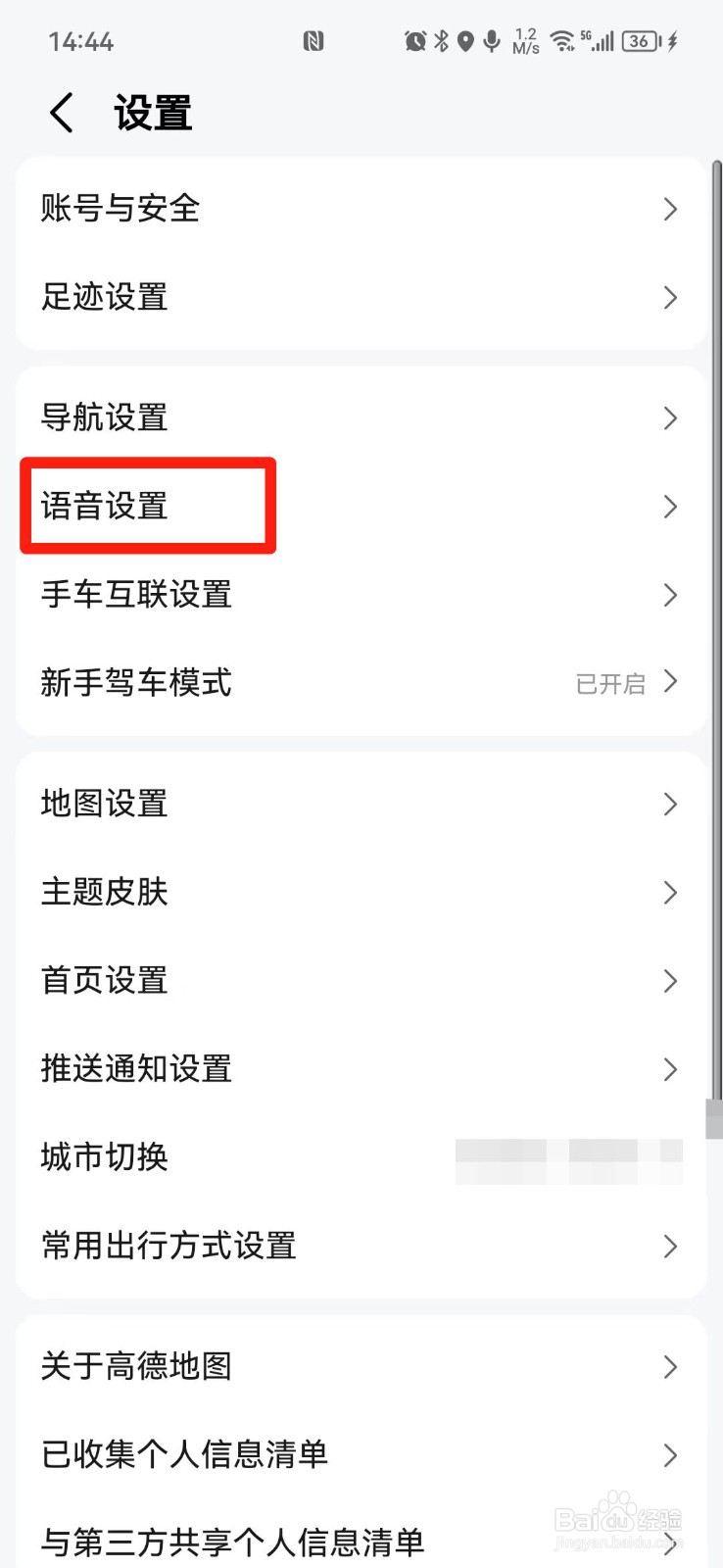Tap the 36% battery indicator
Viewport: 723px width, 1568px height.
(x=638, y=41)
